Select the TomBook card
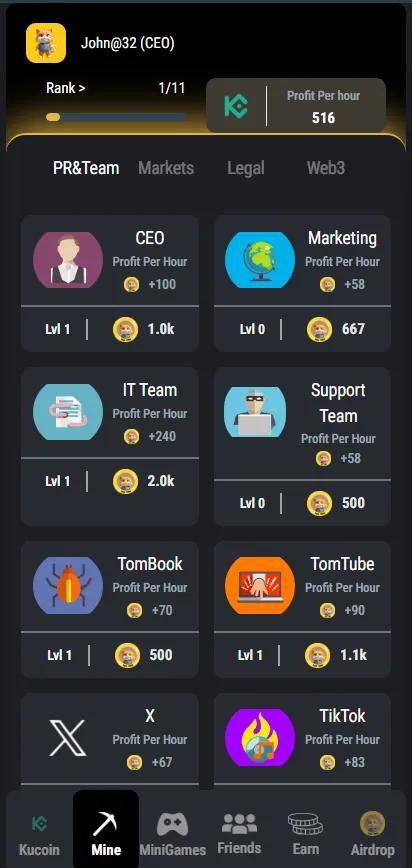 [110, 609]
